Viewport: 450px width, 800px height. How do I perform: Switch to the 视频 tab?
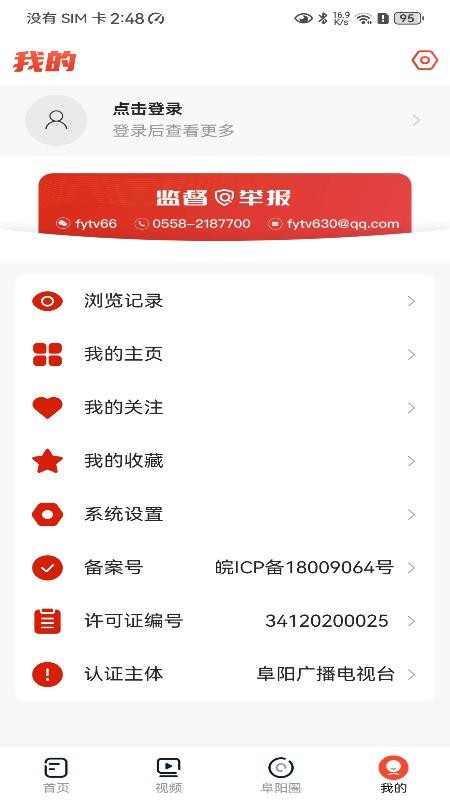tap(168, 774)
